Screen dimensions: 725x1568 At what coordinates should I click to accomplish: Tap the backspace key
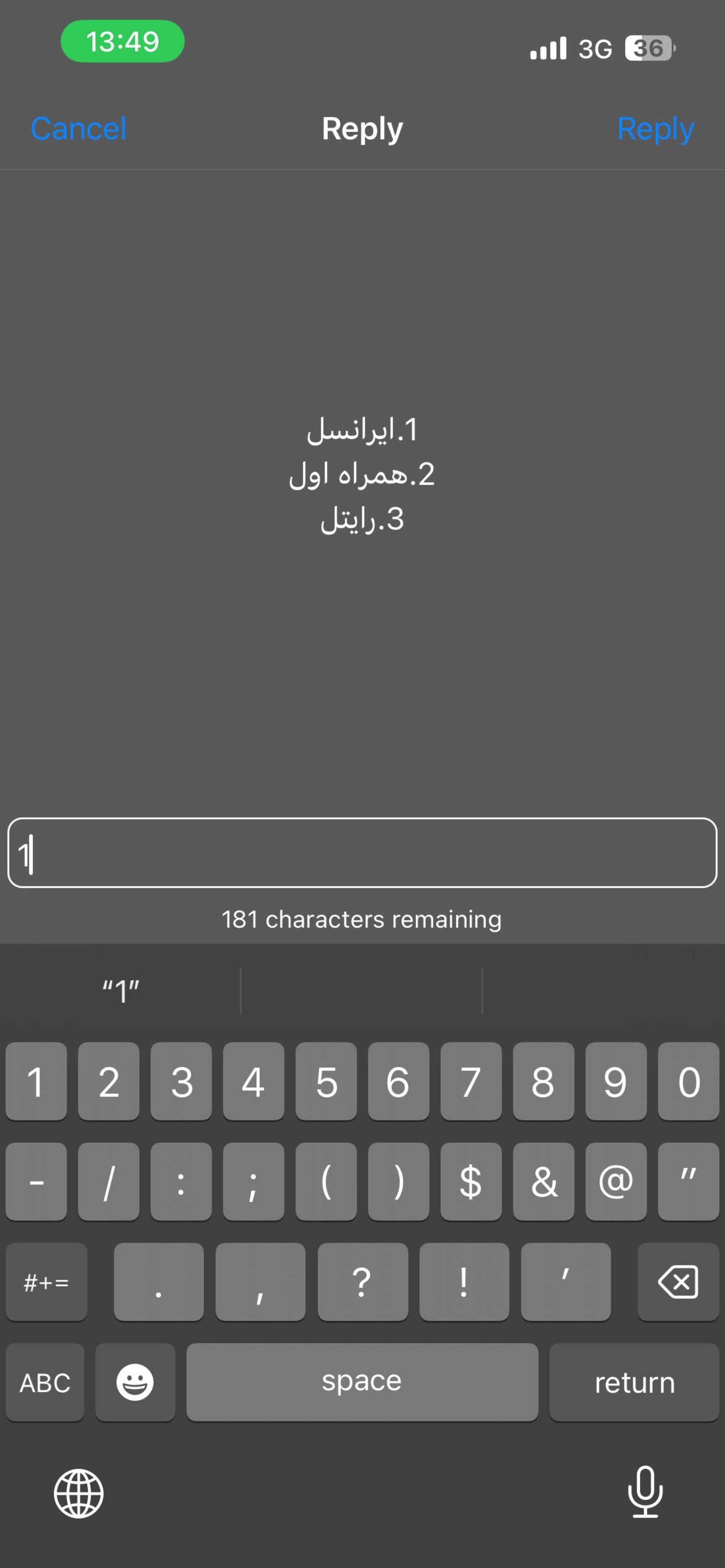coord(677,1281)
